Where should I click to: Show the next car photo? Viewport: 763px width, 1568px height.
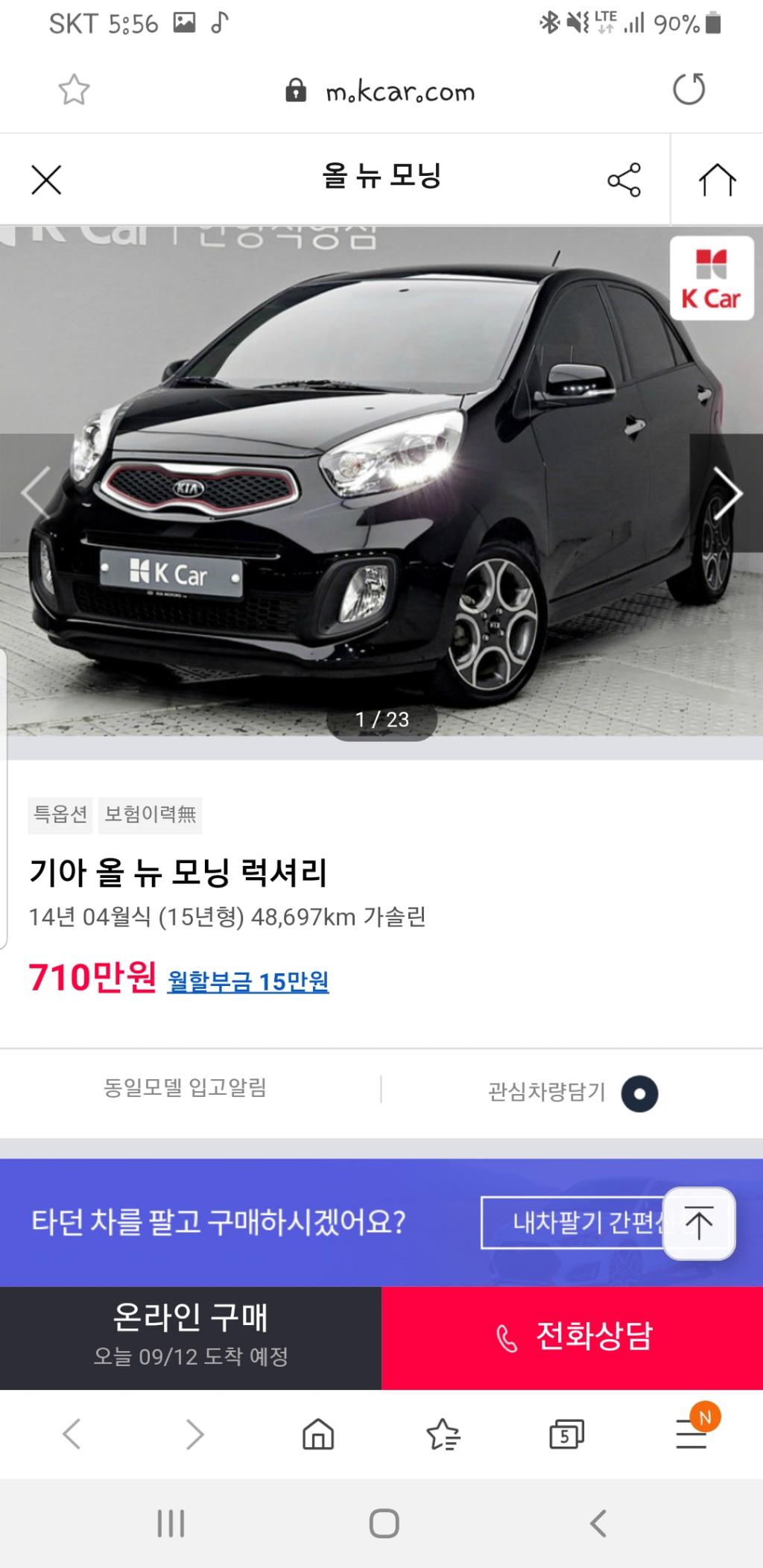click(x=726, y=493)
